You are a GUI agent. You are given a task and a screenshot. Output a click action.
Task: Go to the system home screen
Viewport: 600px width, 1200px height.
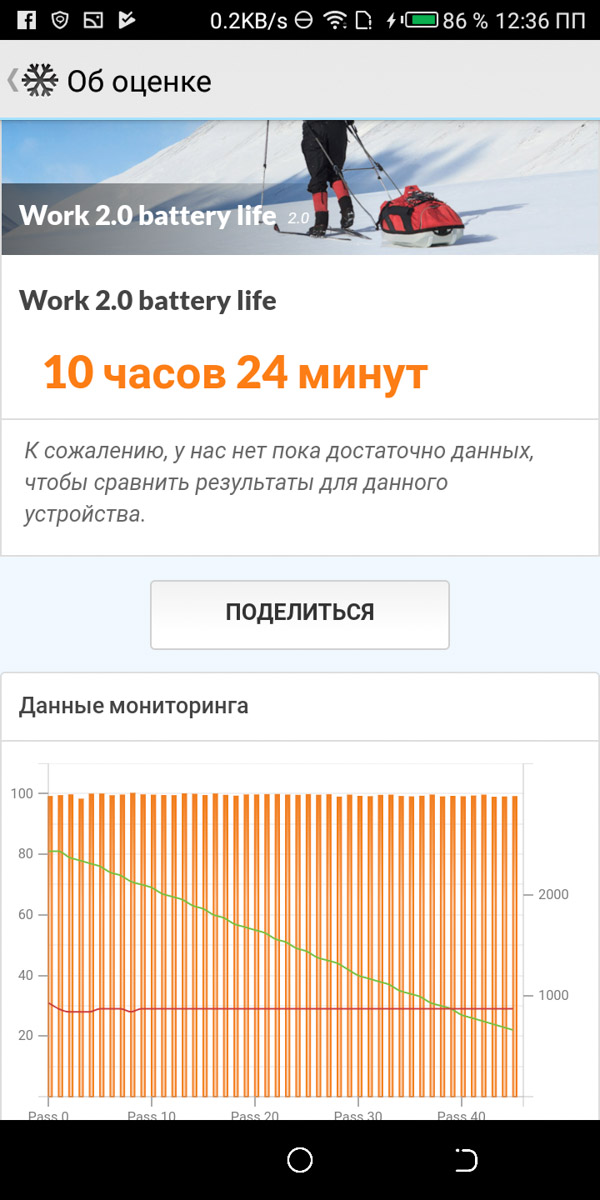tap(300, 1160)
